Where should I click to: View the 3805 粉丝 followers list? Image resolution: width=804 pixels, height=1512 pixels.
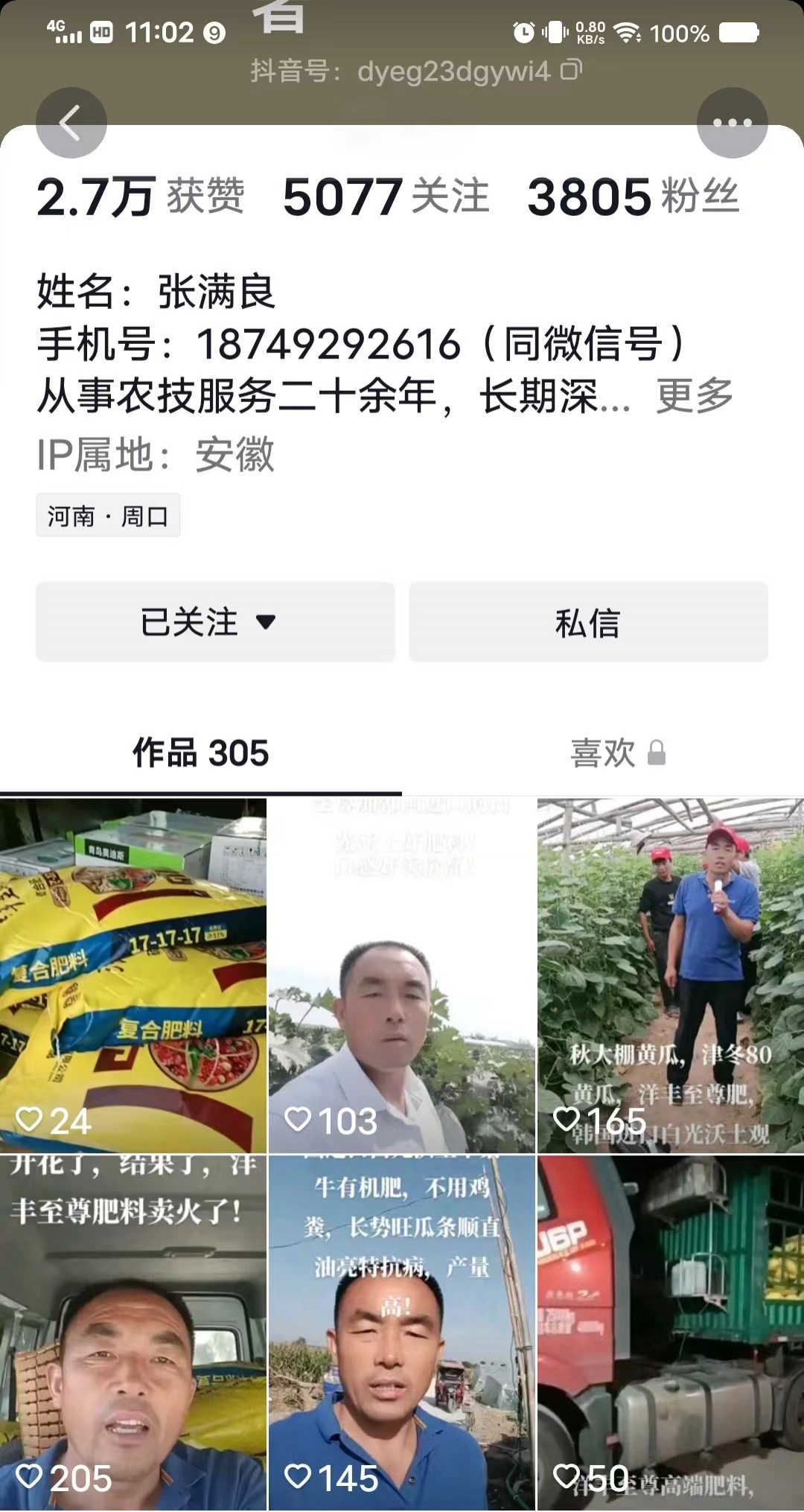pyautogui.click(x=633, y=197)
